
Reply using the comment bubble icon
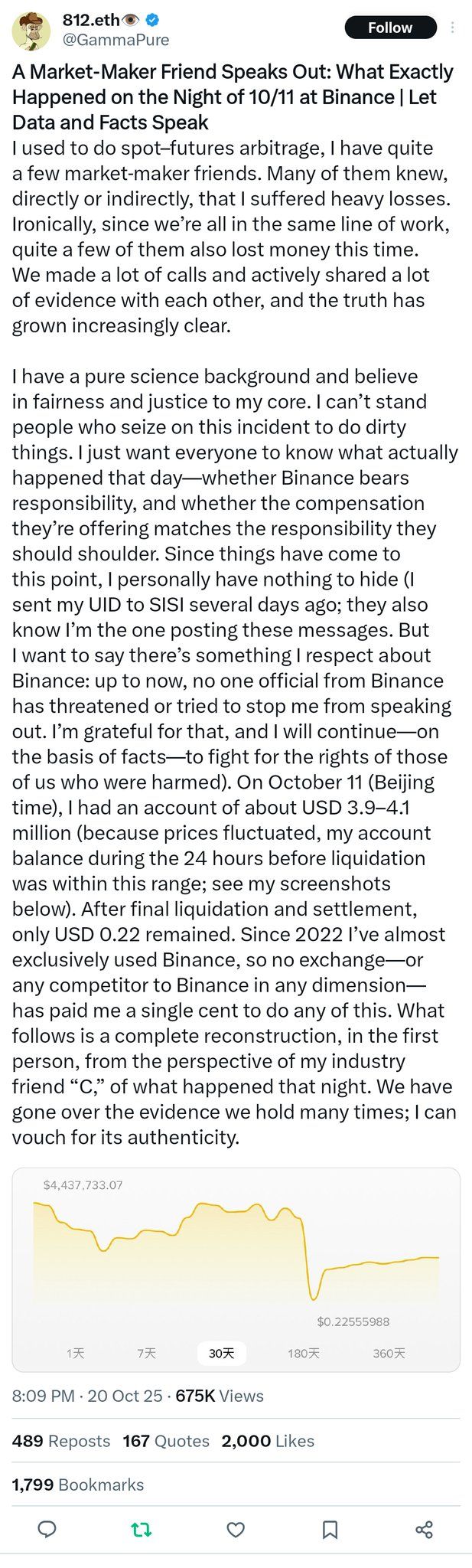click(x=47, y=1529)
